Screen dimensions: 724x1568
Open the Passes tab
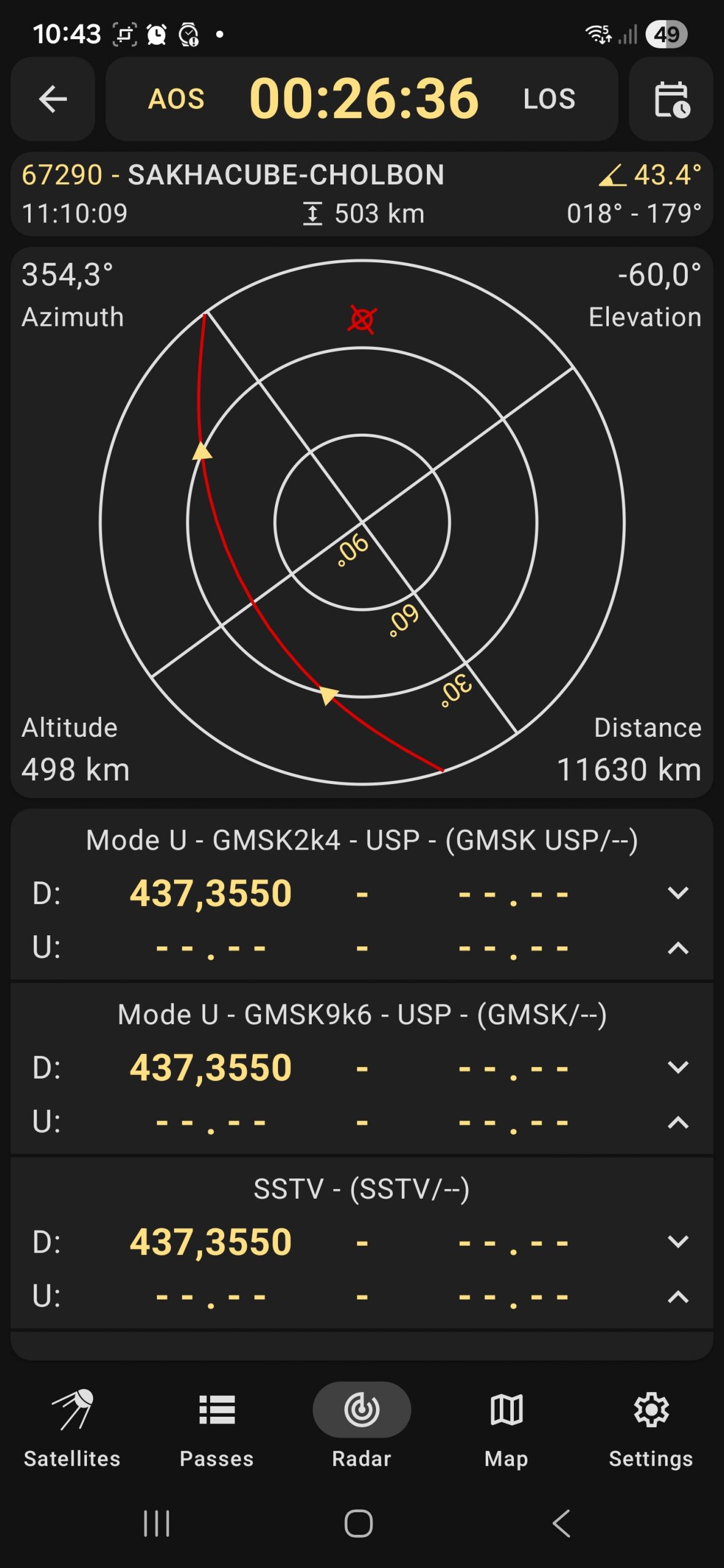(x=217, y=1426)
